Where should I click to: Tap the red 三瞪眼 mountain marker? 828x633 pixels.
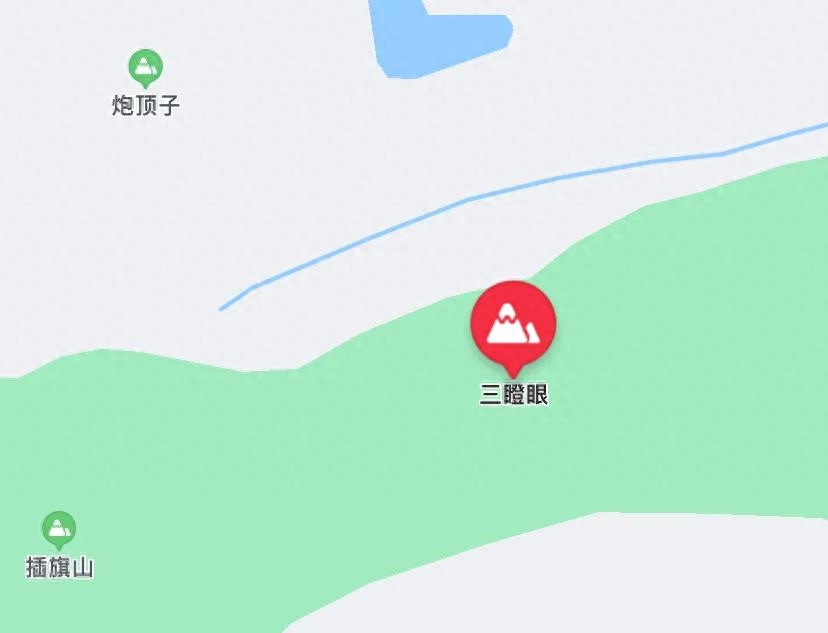pos(513,324)
